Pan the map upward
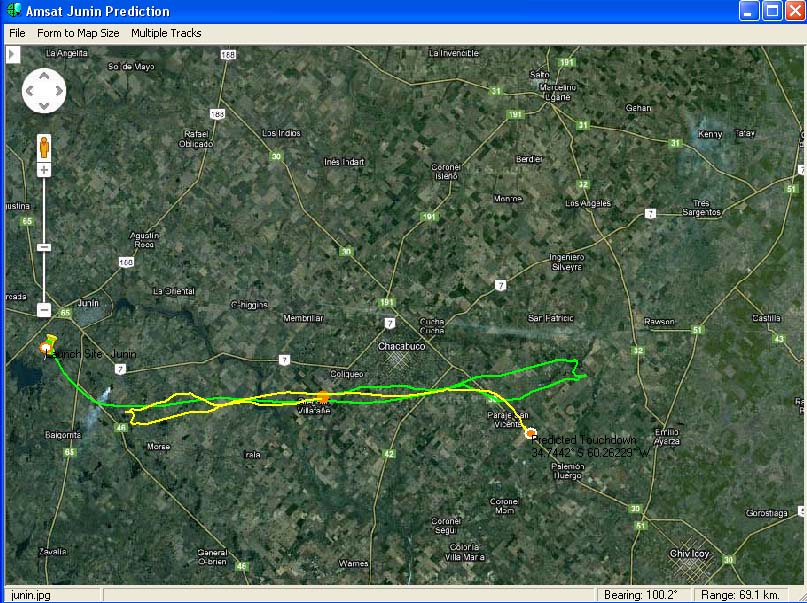The width and height of the screenshot is (807, 603). pyautogui.click(x=44, y=76)
